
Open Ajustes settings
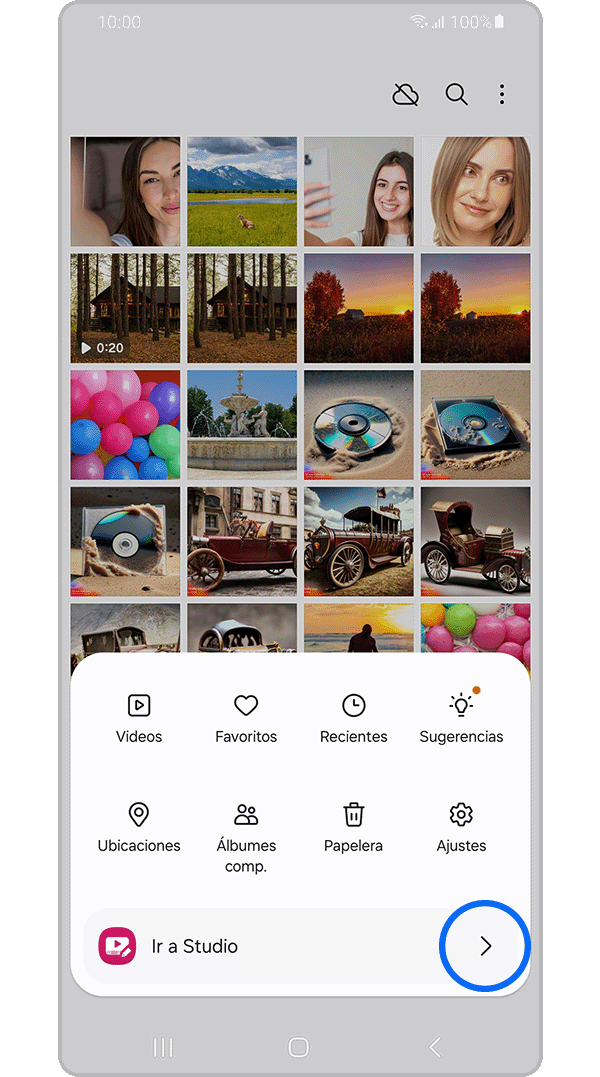pyautogui.click(x=461, y=827)
